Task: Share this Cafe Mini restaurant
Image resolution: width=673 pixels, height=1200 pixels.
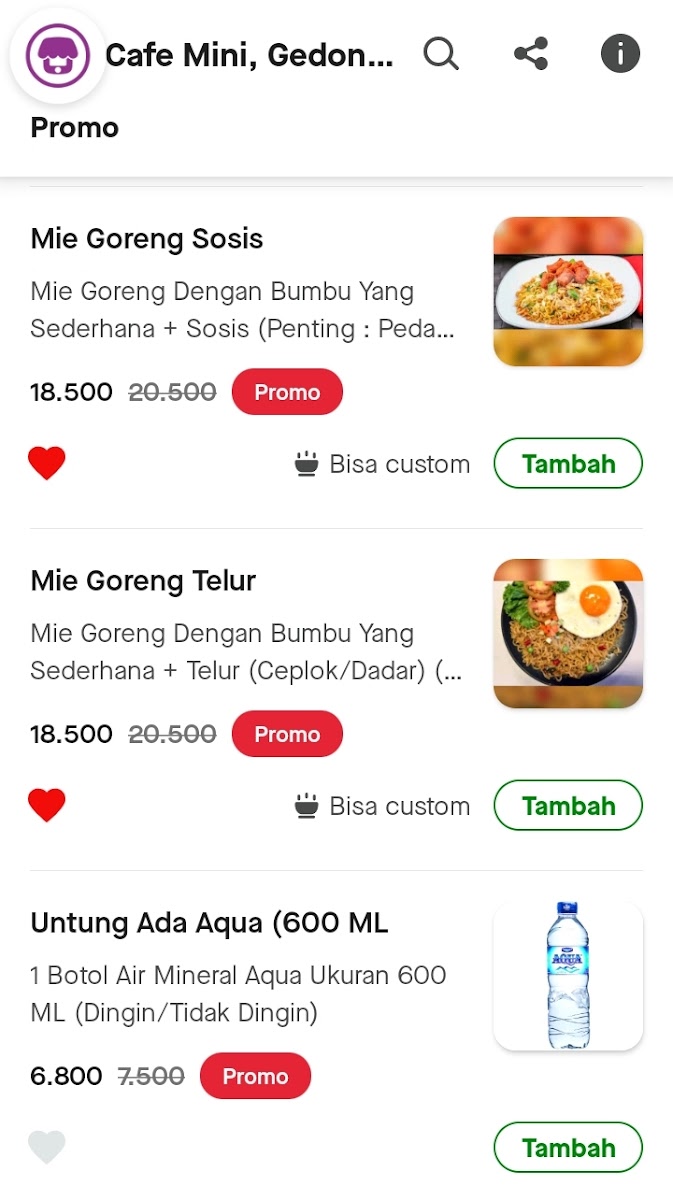Action: coord(531,54)
